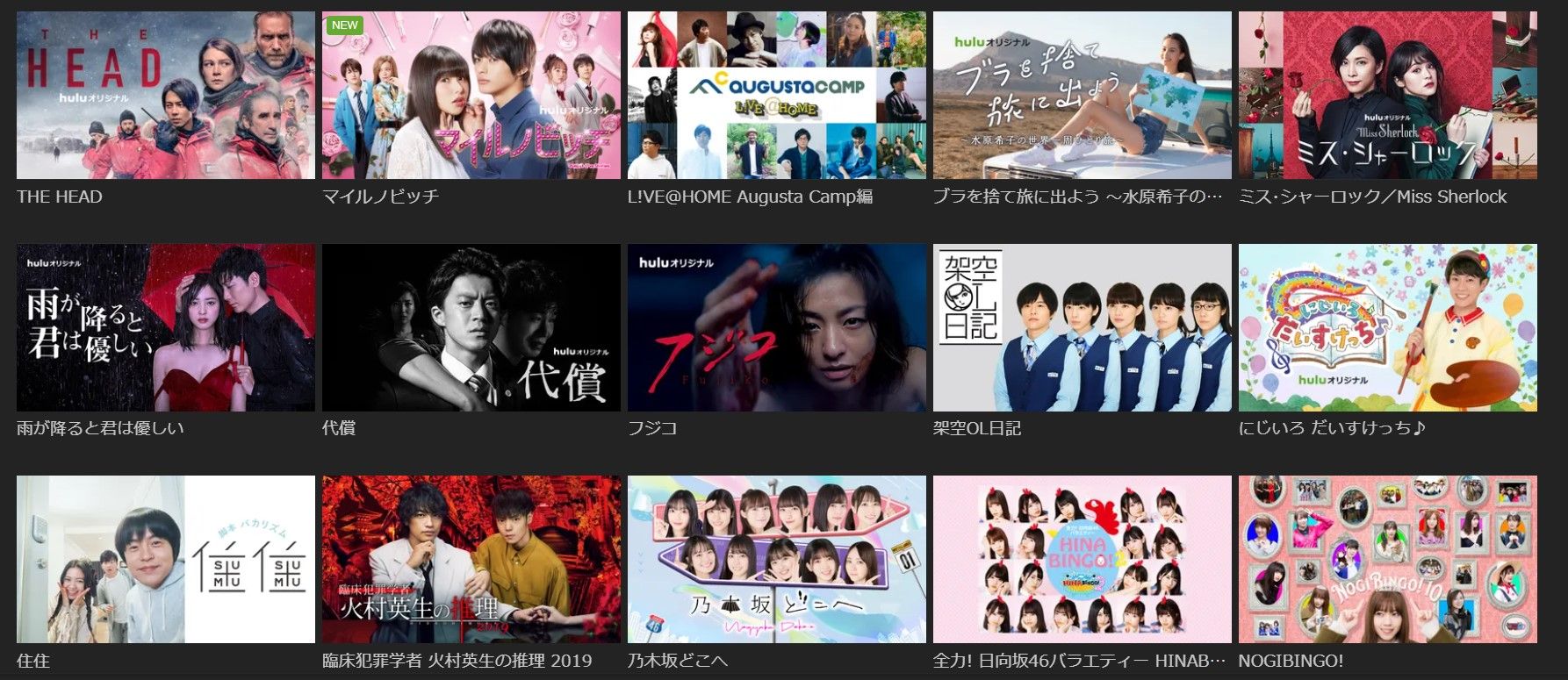Select the 乃木坂どこへ thumbnail
This screenshot has height=680, width=1568.
[776, 559]
